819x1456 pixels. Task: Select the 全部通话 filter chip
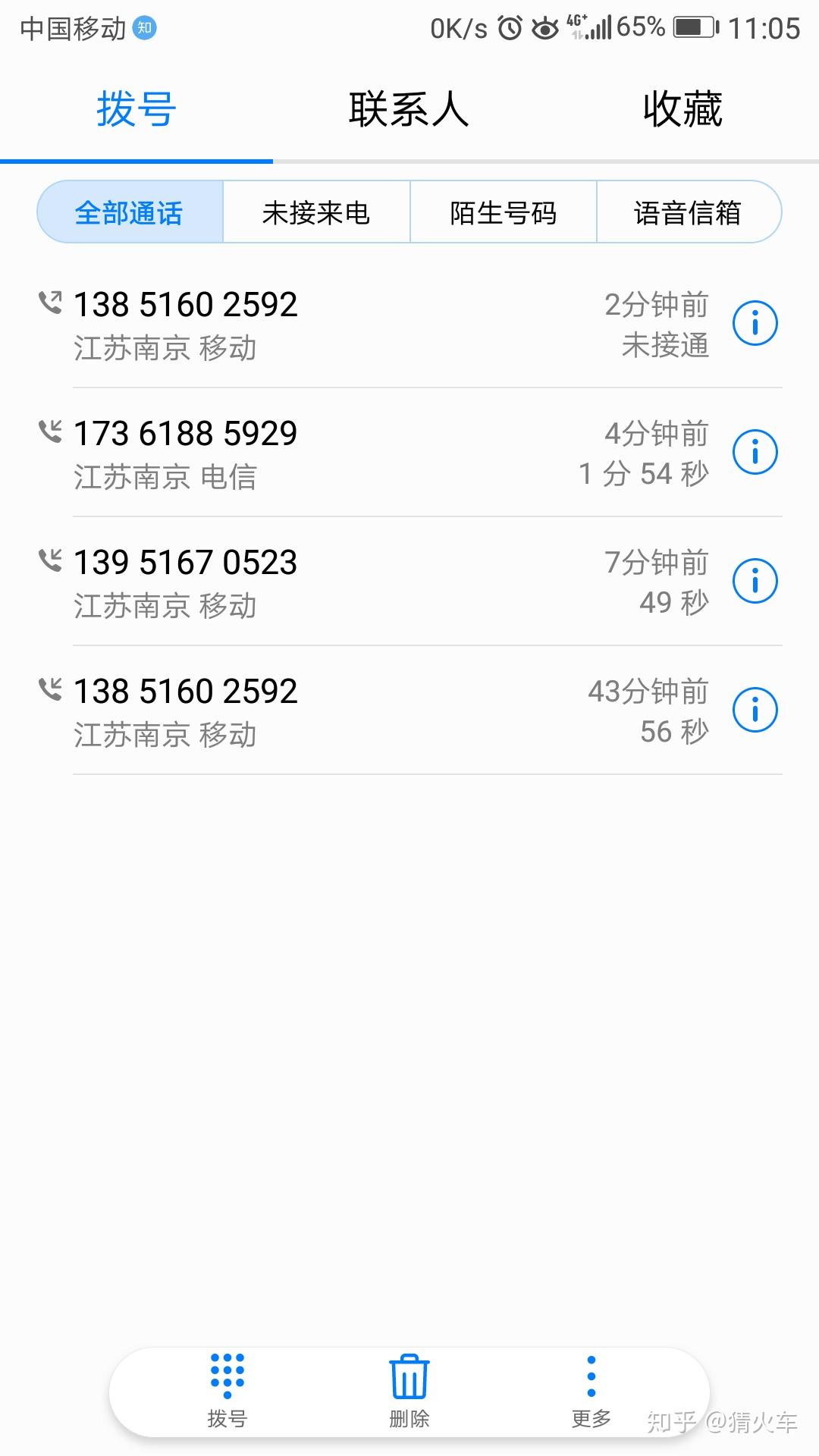coord(129,212)
